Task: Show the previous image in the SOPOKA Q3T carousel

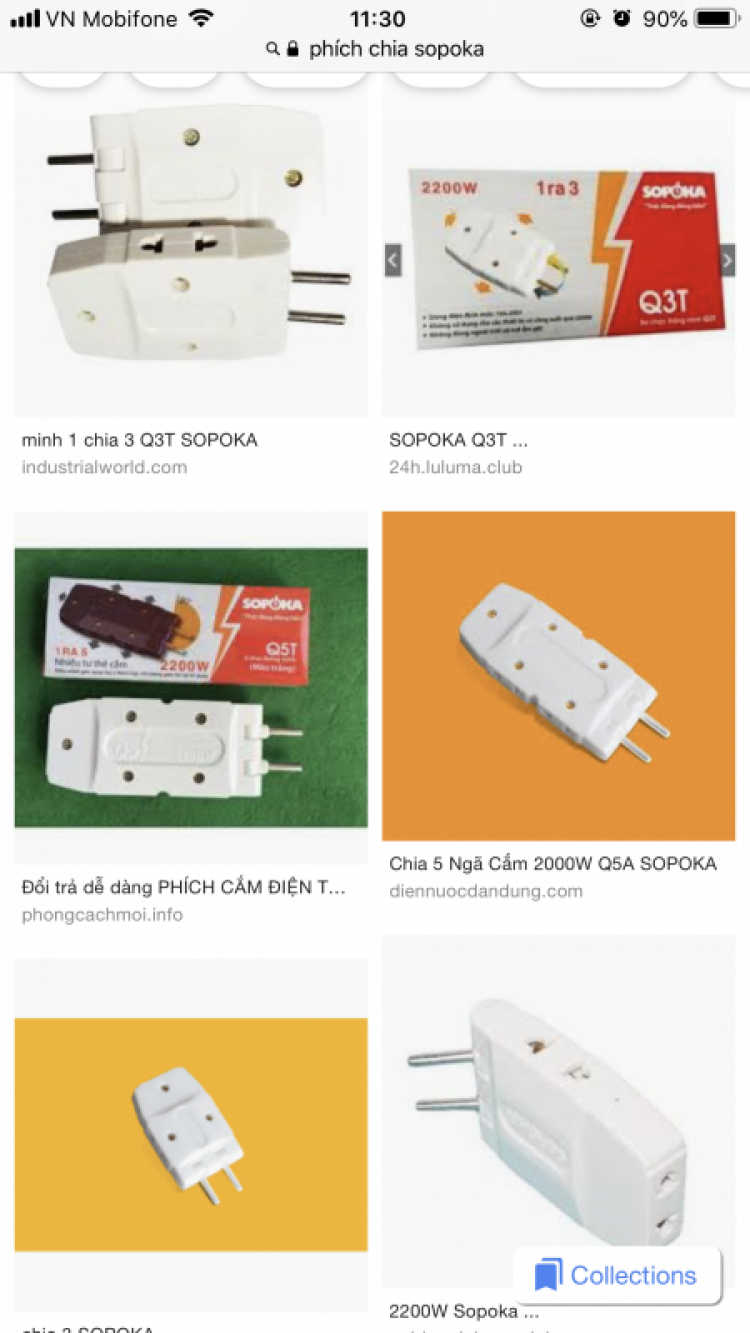Action: pos(393,261)
